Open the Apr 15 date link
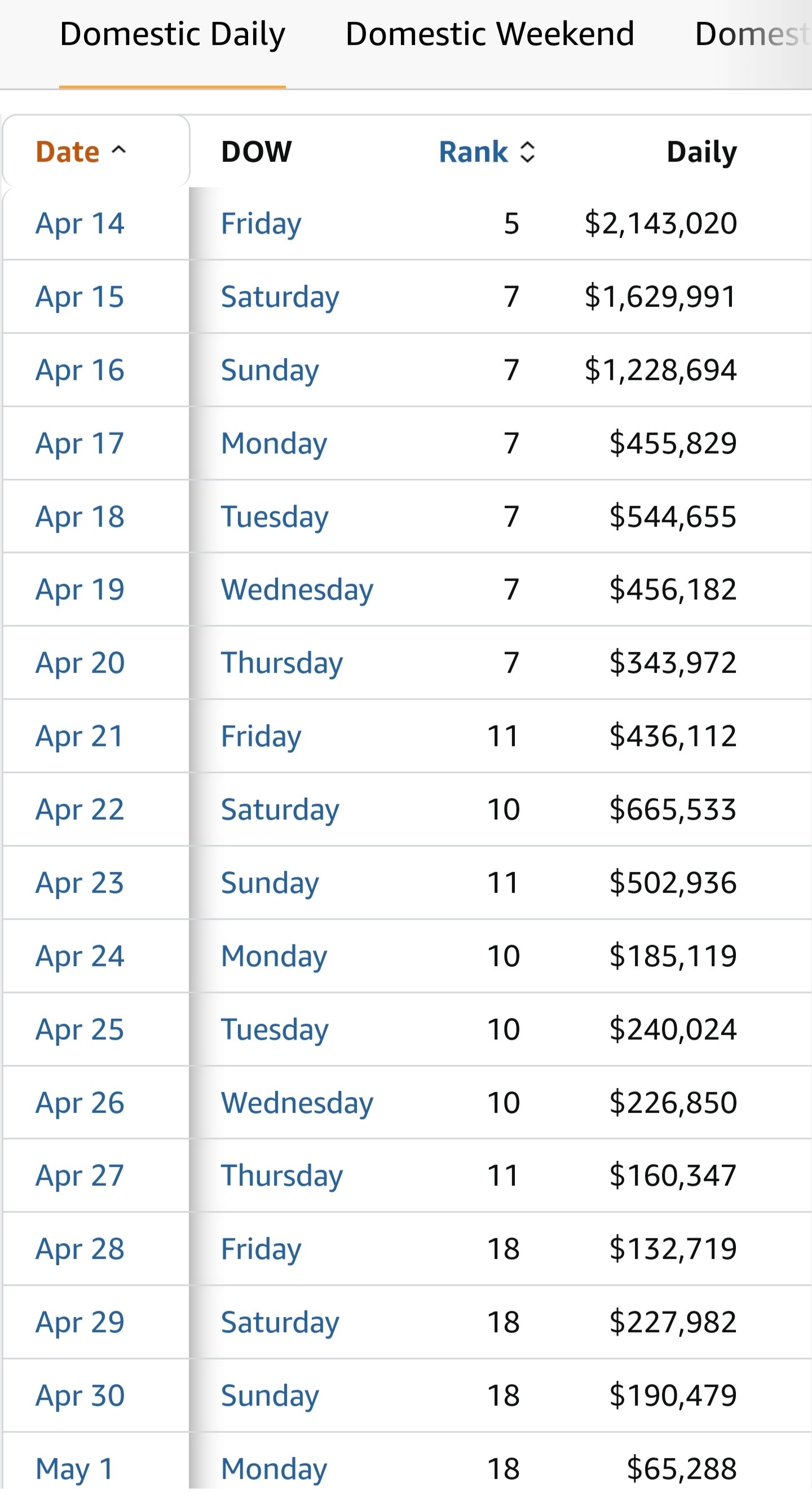812x1509 pixels. [x=80, y=296]
